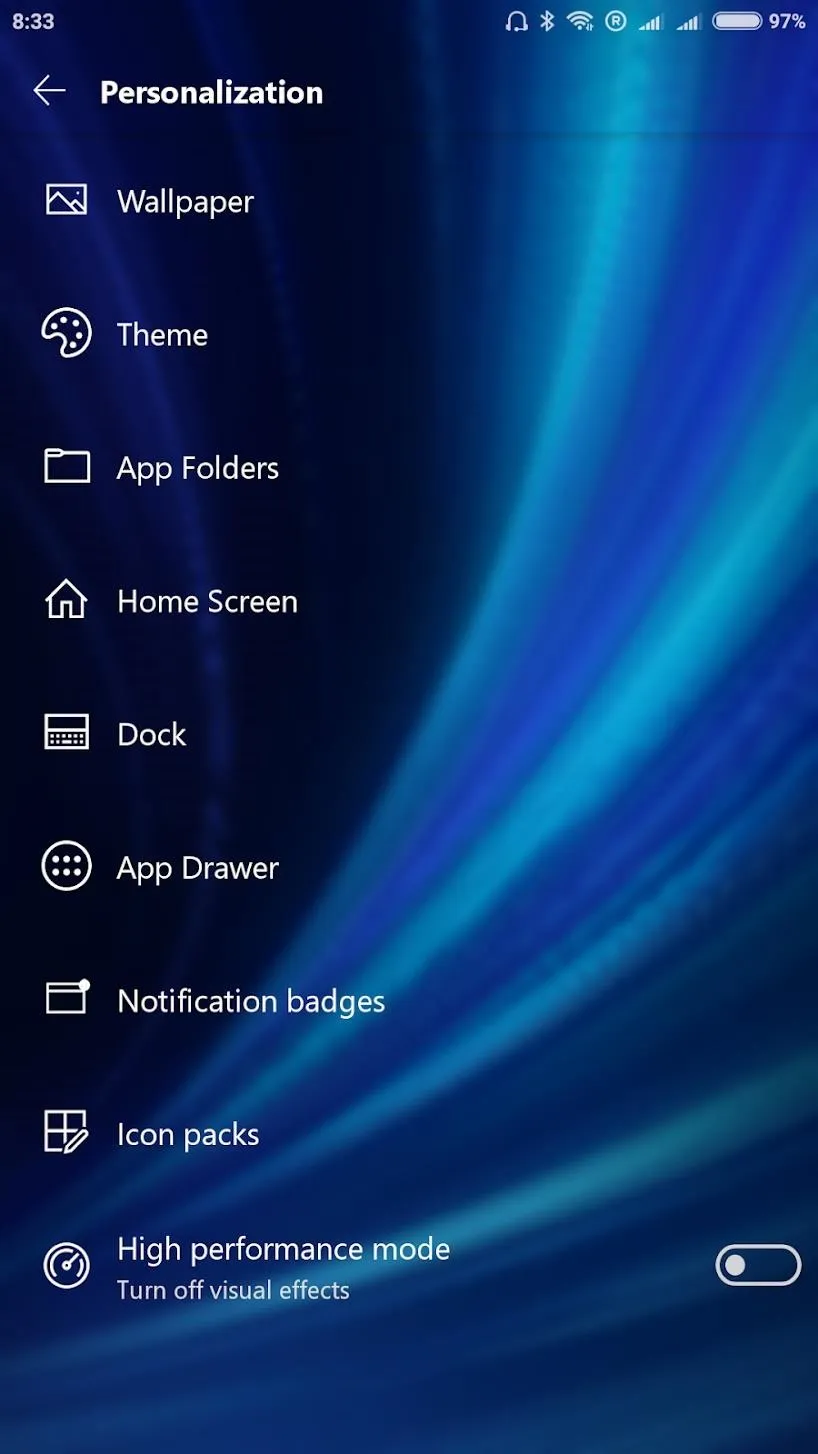This screenshot has width=818, height=1454.
Task: Open Wallpaper settings
Action: [409, 201]
